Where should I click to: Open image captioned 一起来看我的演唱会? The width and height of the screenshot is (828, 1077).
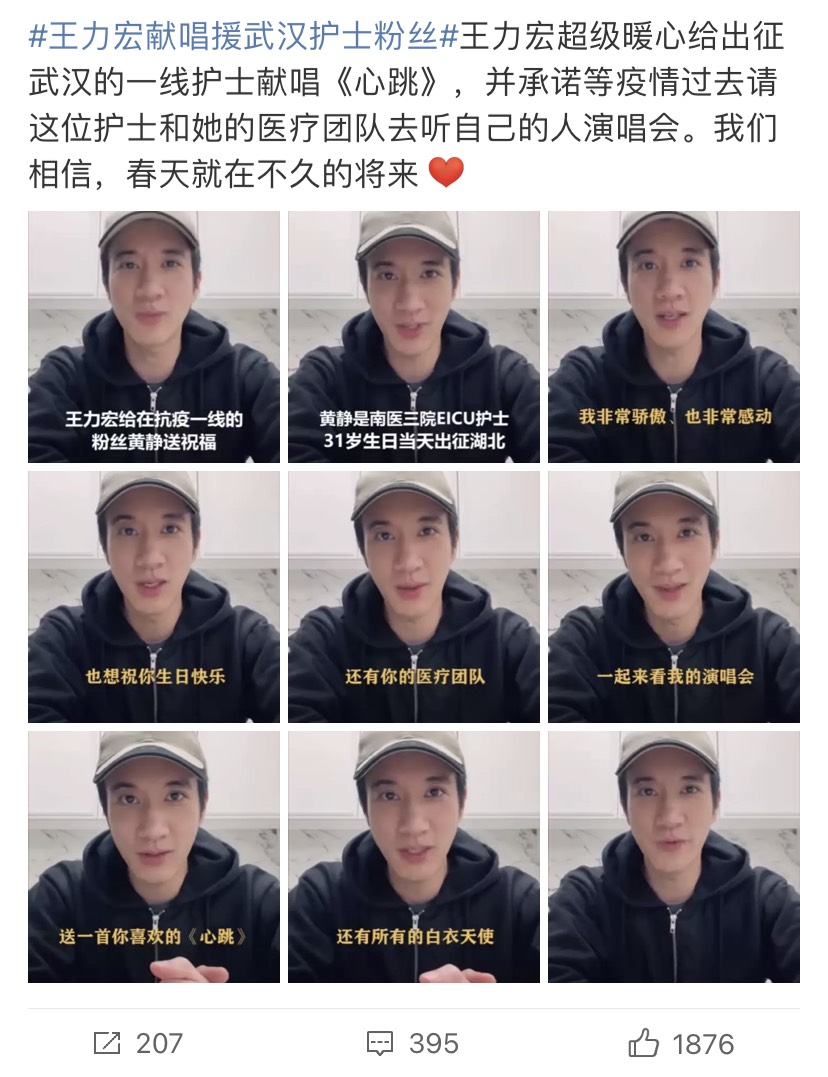[x=674, y=597]
